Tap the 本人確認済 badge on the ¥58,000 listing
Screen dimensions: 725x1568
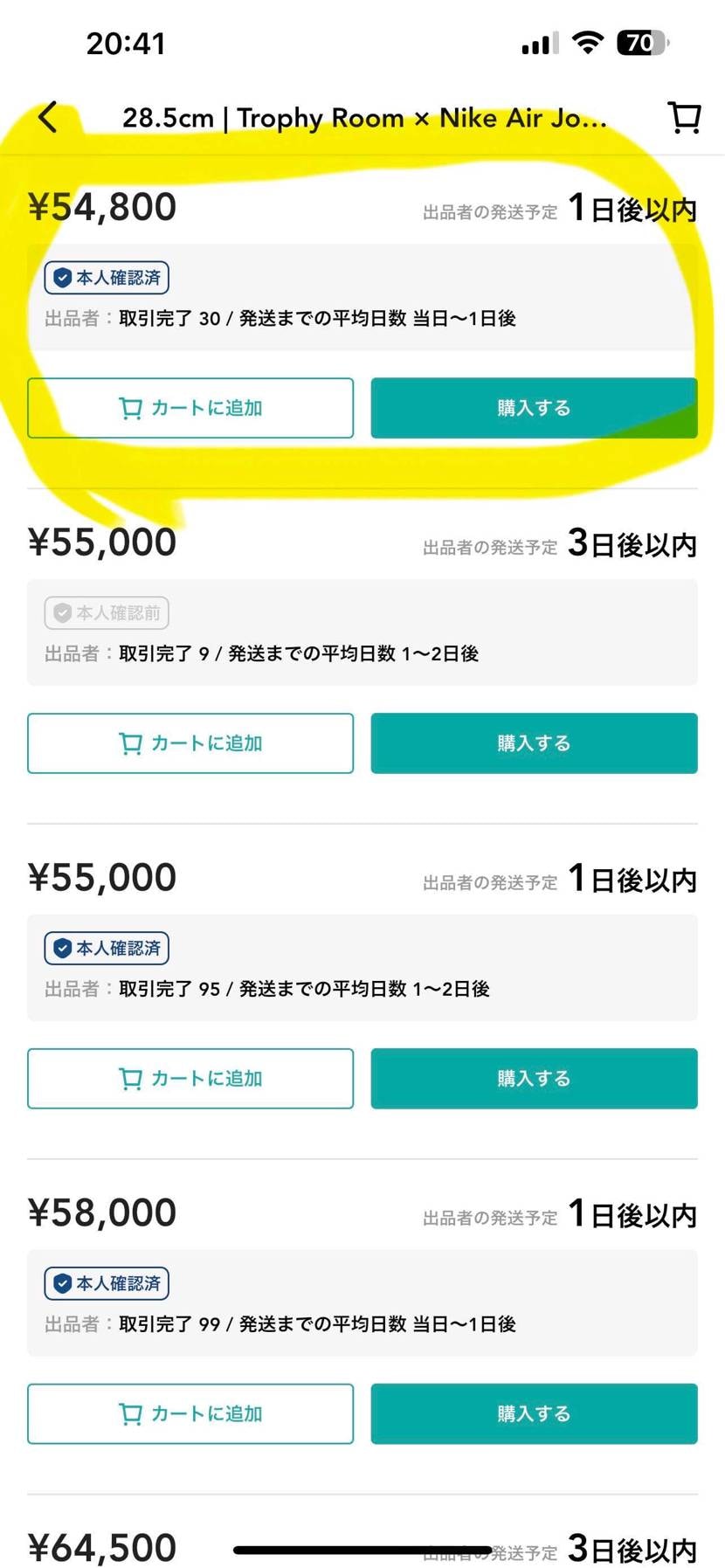pos(106,1282)
